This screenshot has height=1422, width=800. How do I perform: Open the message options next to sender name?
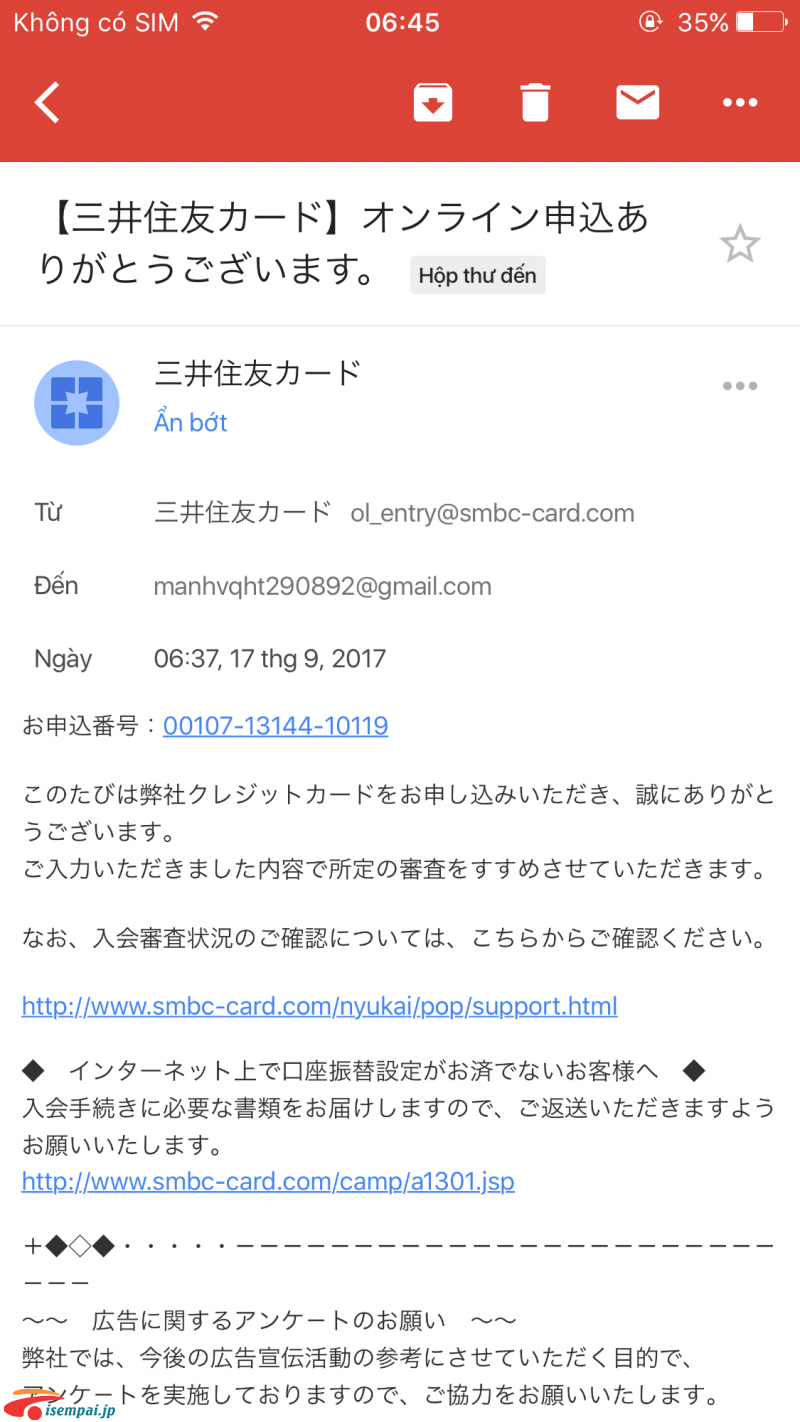(740, 386)
